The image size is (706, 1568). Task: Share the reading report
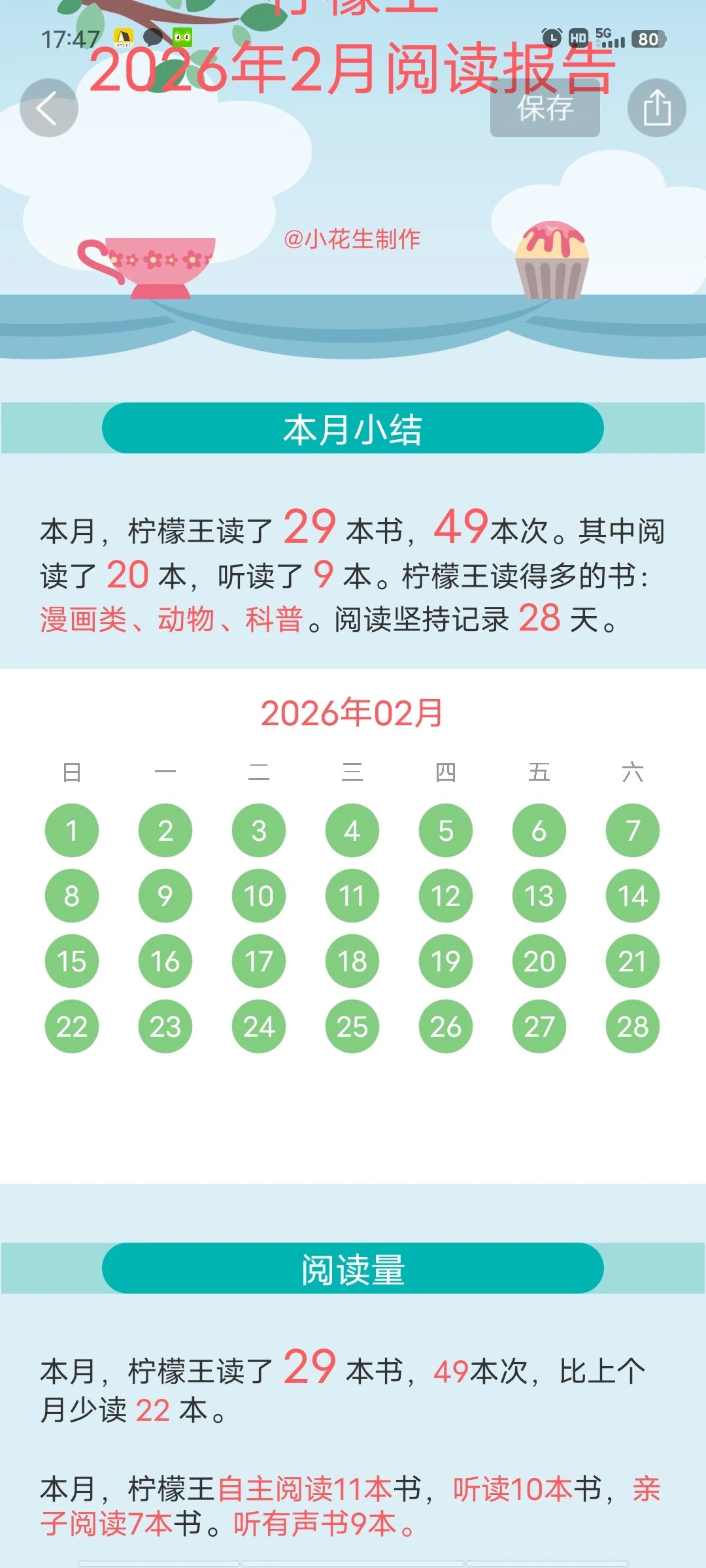[656, 108]
